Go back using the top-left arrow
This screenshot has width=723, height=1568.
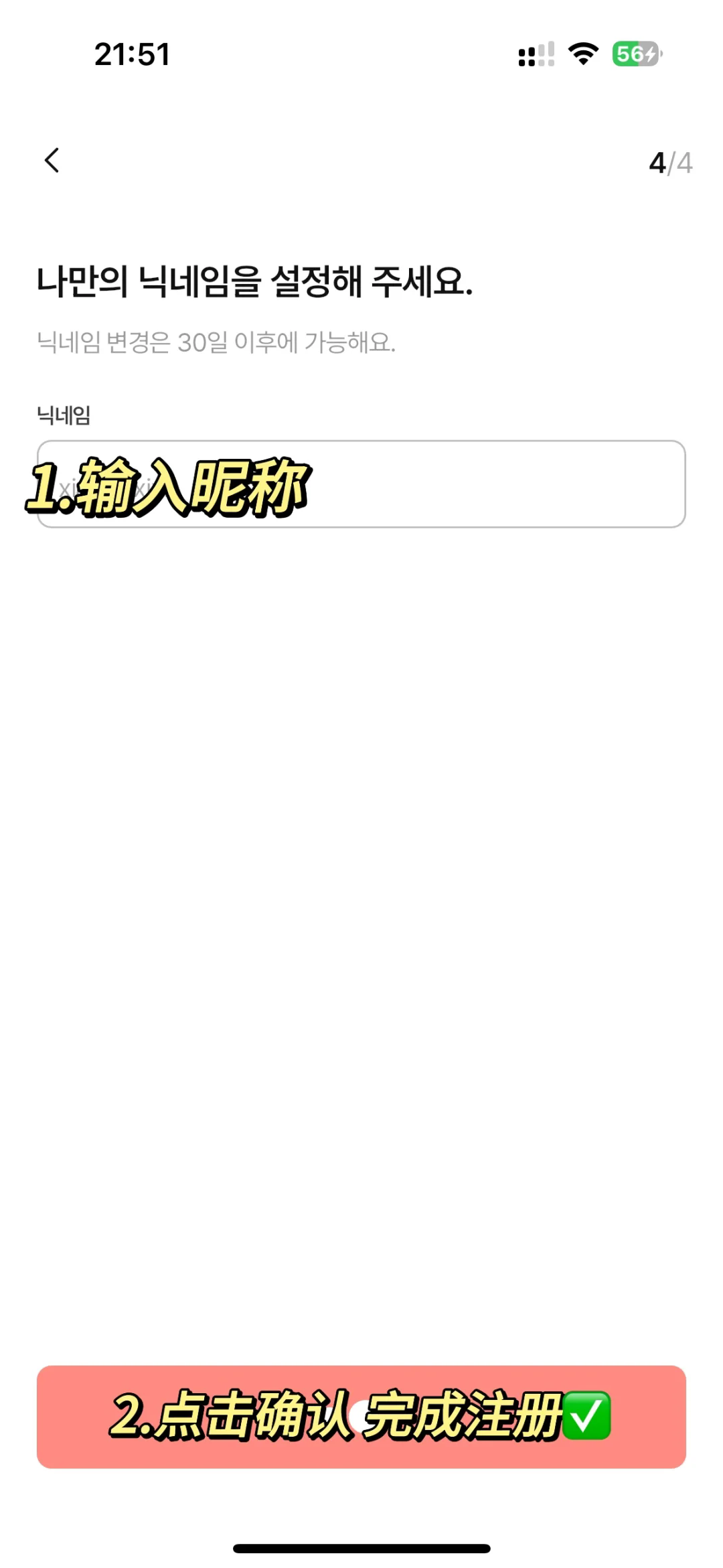point(52,161)
